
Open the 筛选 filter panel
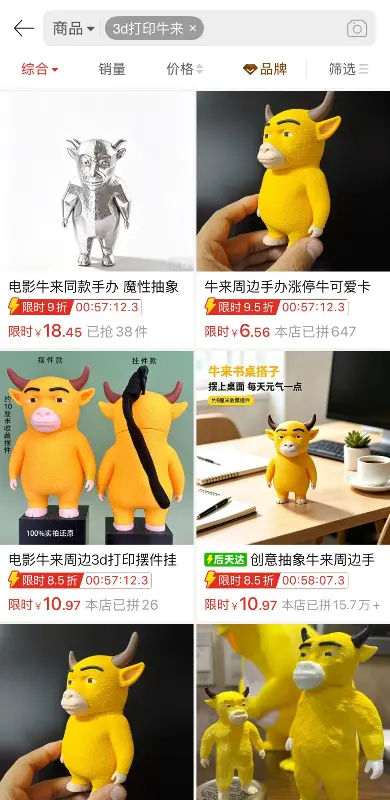tap(349, 69)
